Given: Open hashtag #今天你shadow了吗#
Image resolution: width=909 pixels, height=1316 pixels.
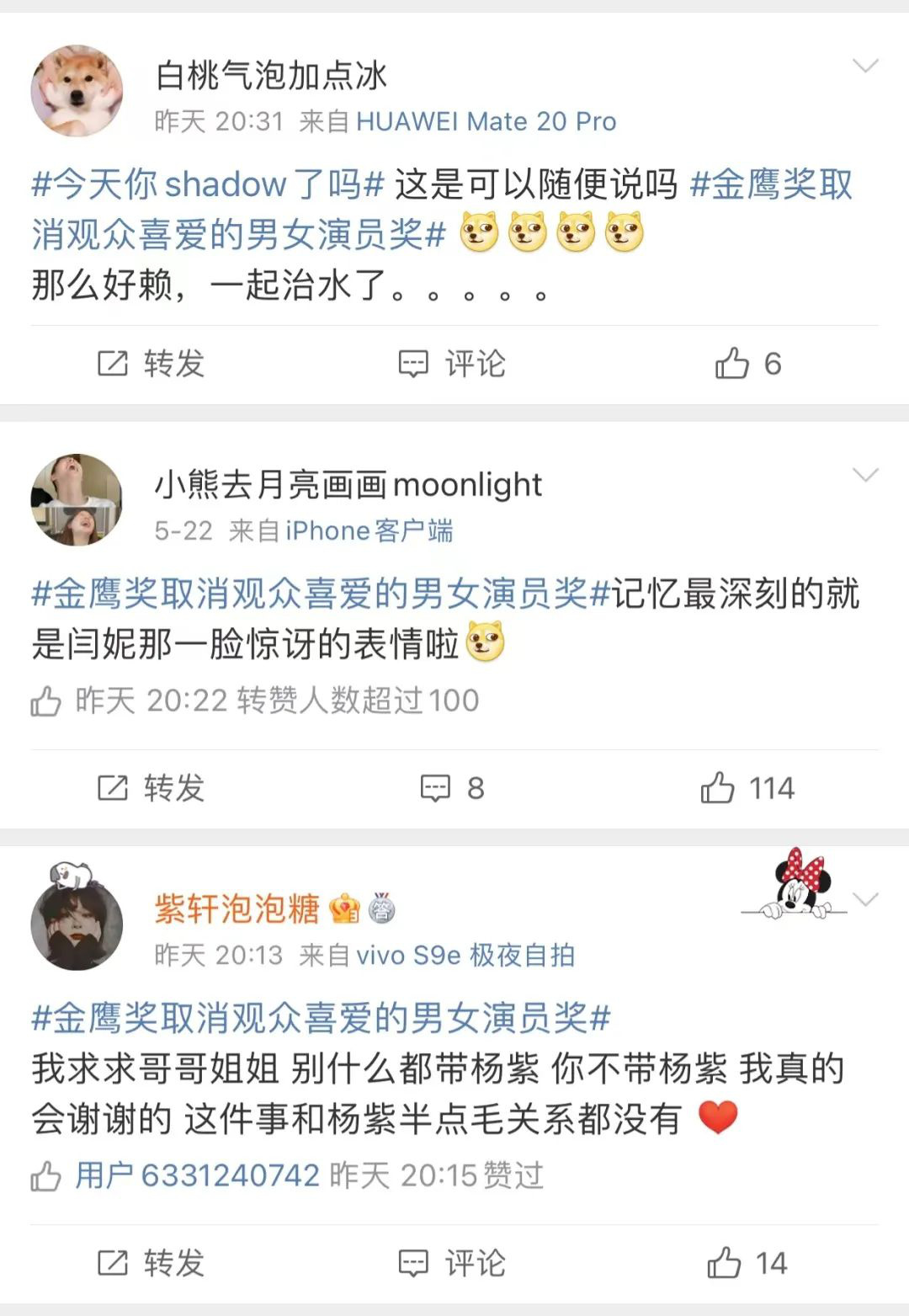Looking at the screenshot, I should click(x=207, y=184).
